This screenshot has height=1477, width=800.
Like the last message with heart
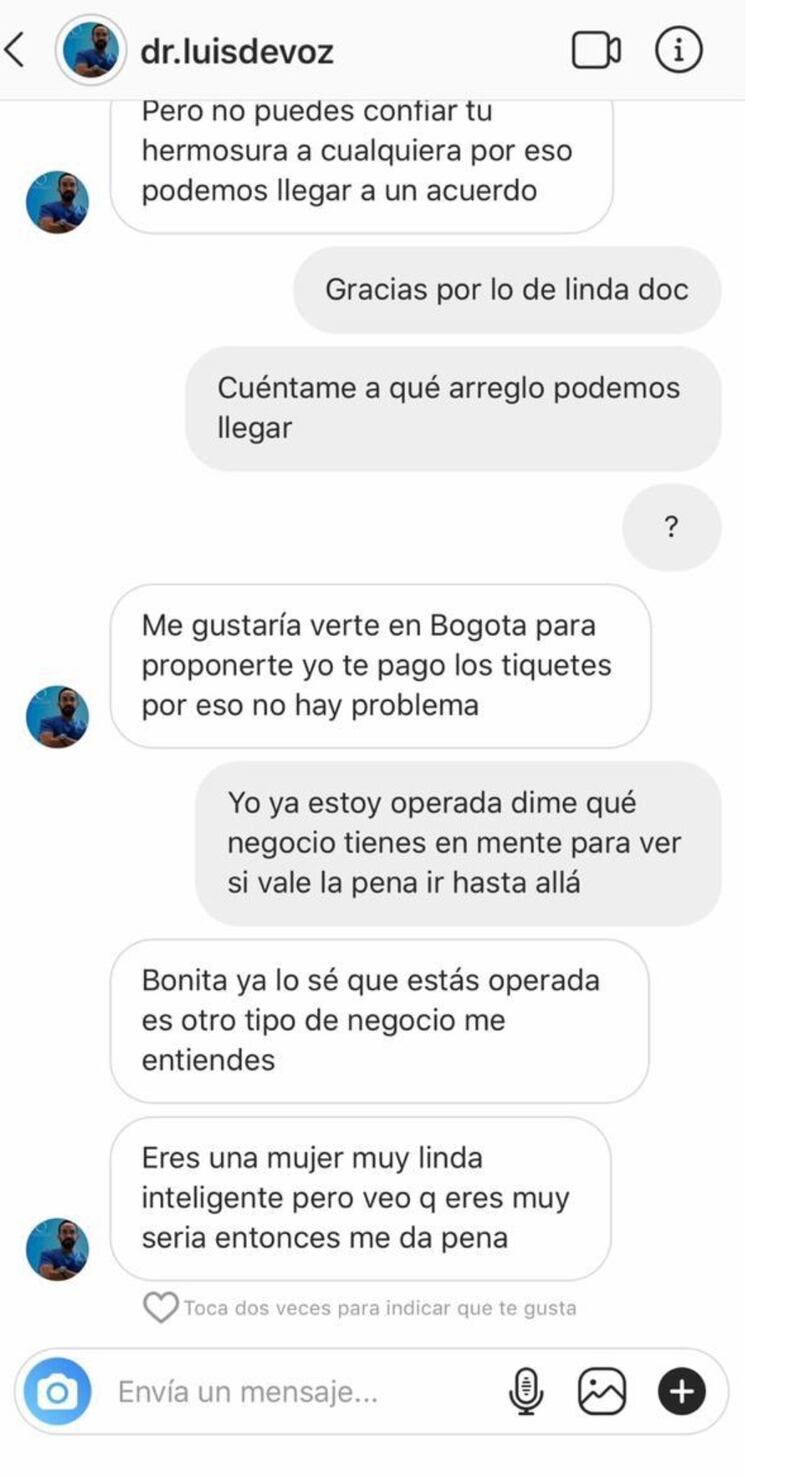(160, 1307)
